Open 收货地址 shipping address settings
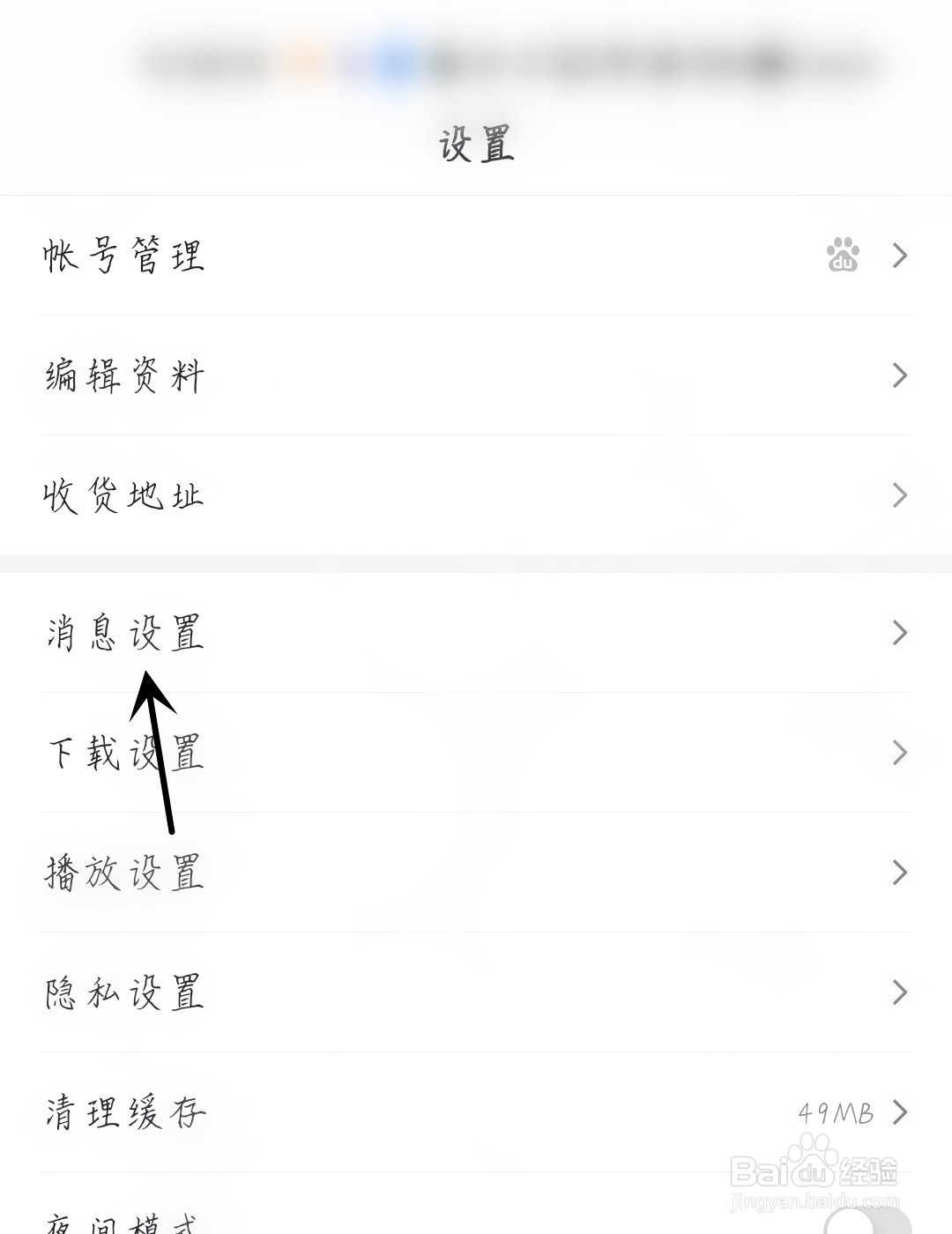952x1234 pixels. tap(123, 494)
